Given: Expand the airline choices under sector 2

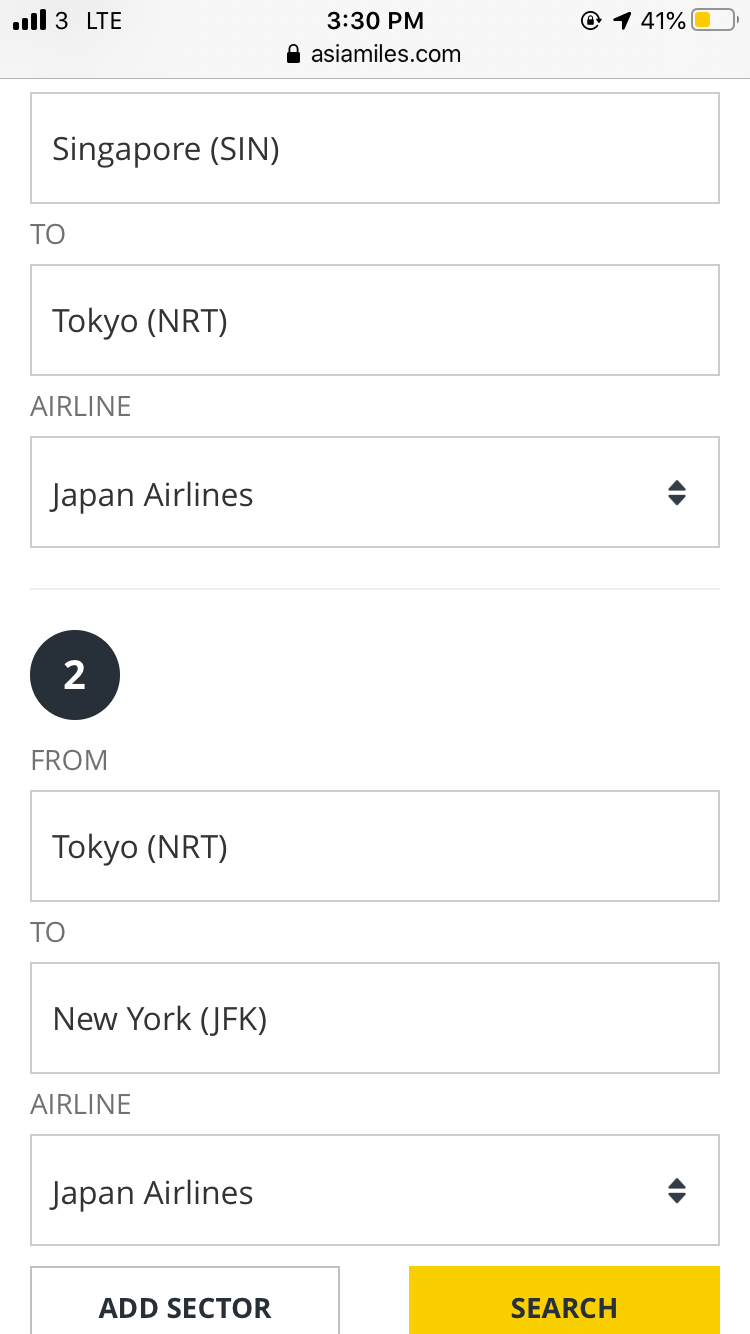Looking at the screenshot, I should click(375, 1190).
